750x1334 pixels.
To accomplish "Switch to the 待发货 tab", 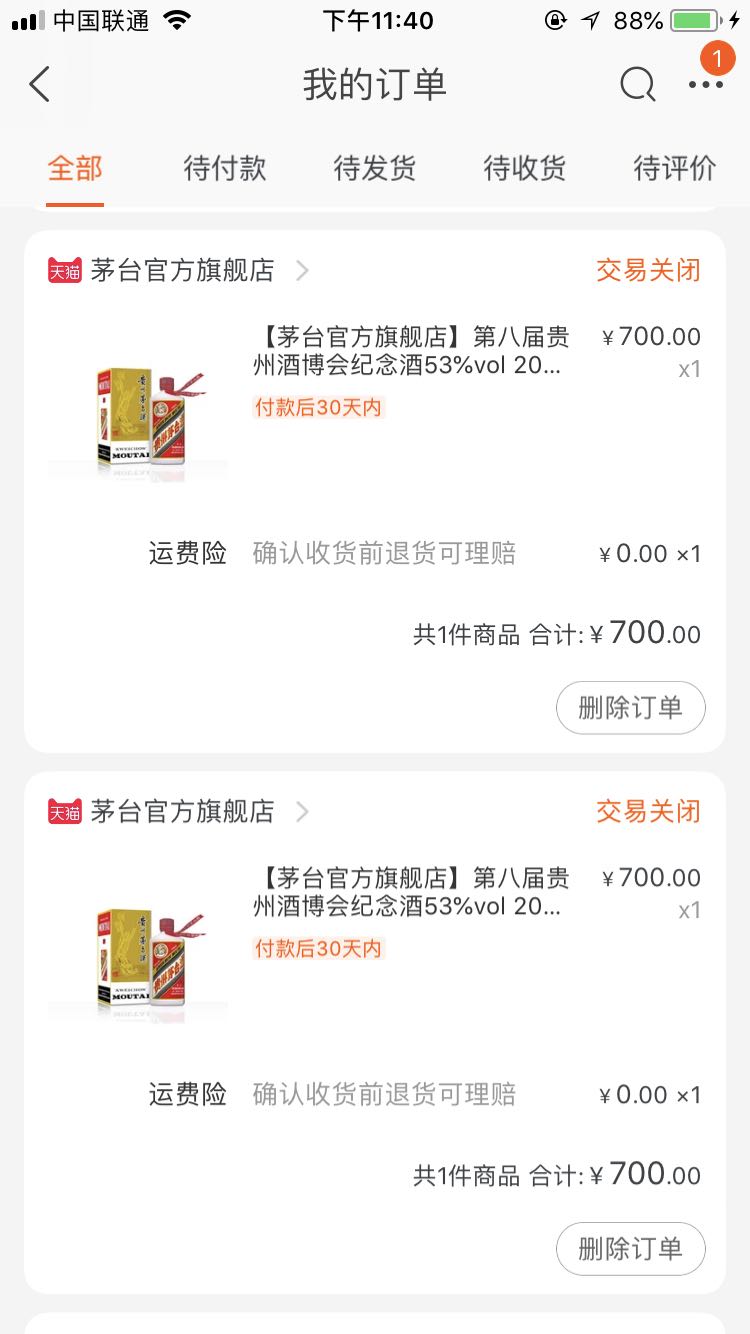I will pyautogui.click(x=375, y=168).
